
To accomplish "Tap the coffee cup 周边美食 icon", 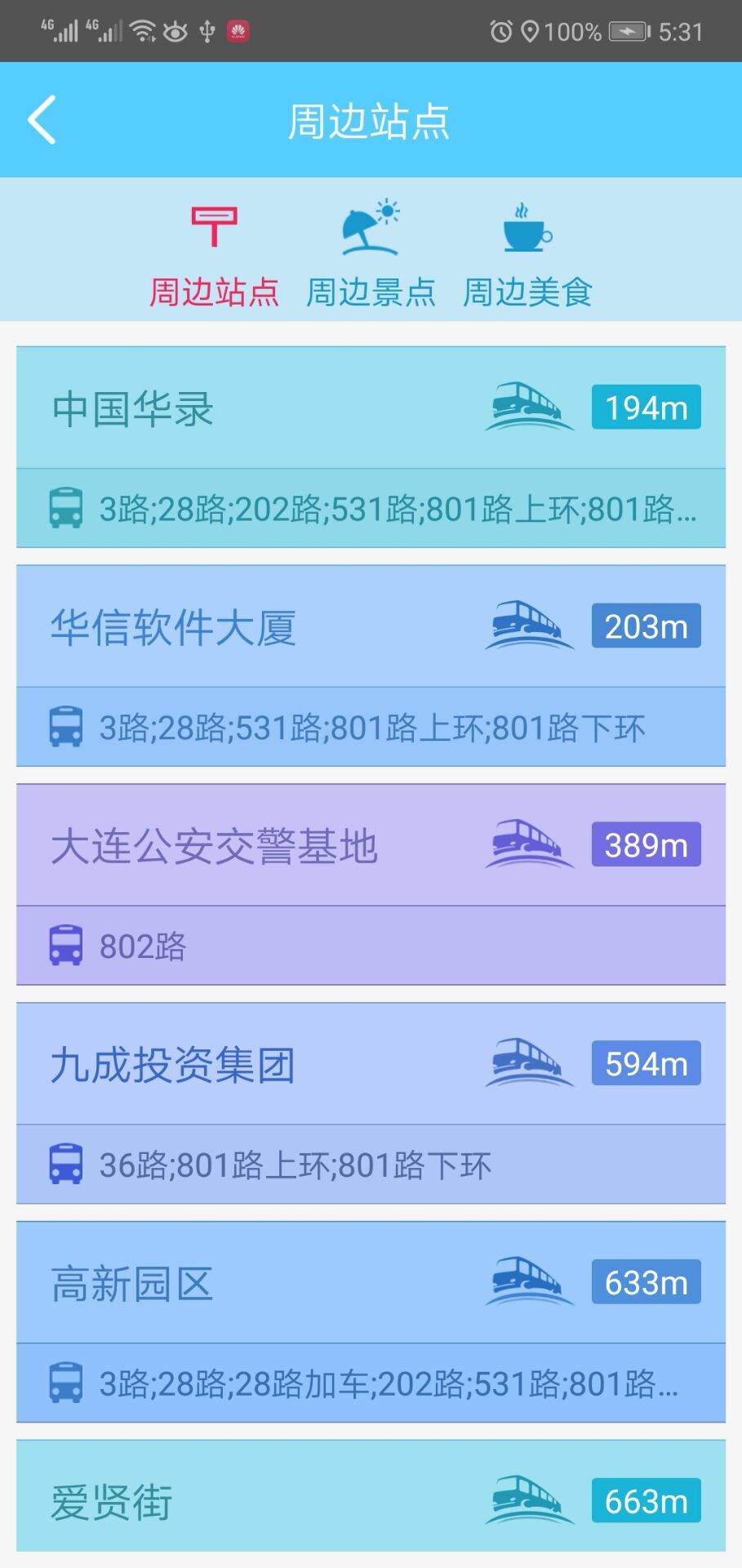I will coord(527,230).
